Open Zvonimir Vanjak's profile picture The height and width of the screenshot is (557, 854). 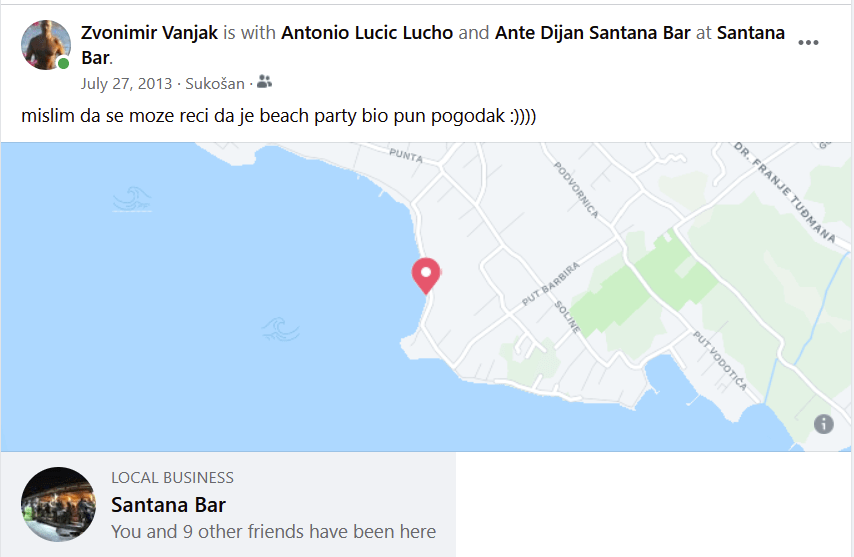pyautogui.click(x=46, y=45)
